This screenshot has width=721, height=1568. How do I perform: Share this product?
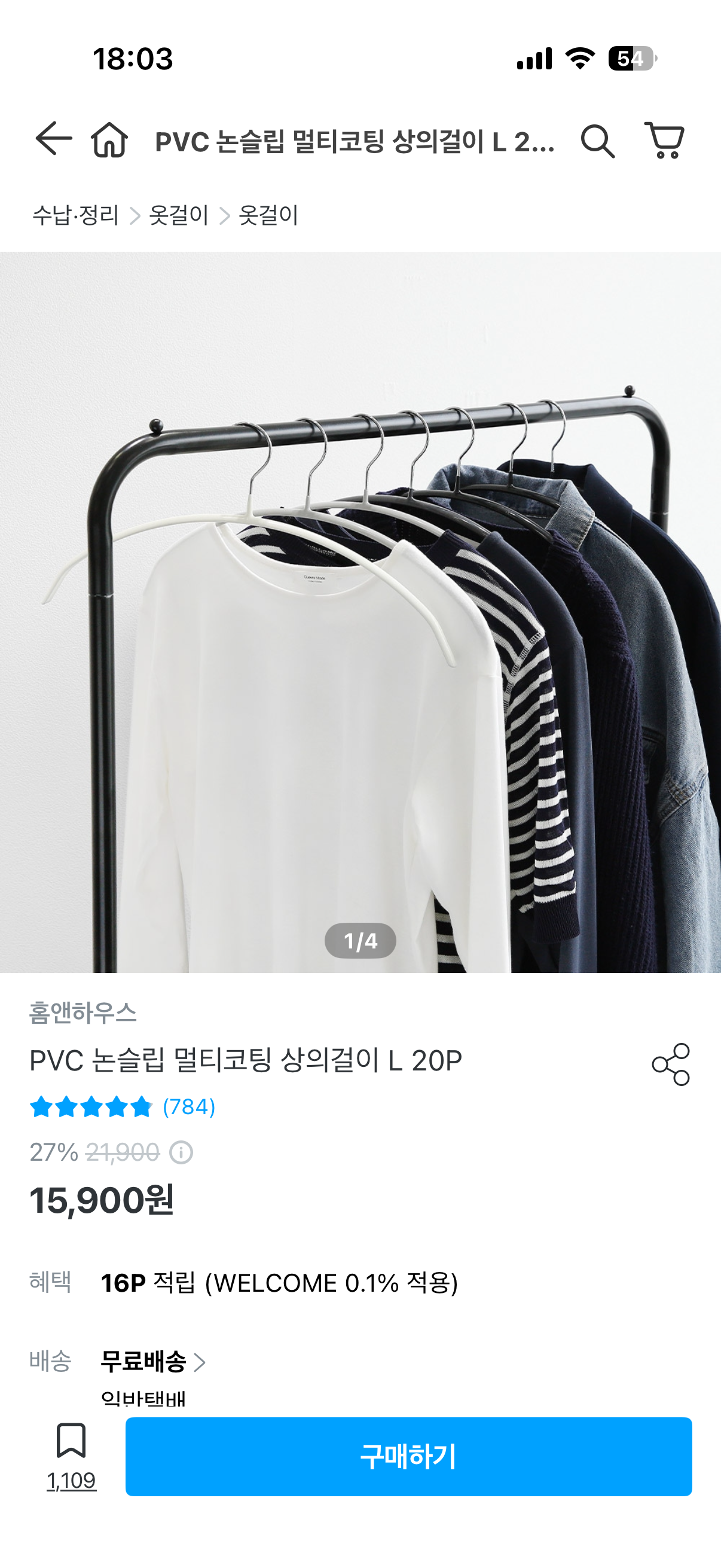[x=671, y=1064]
